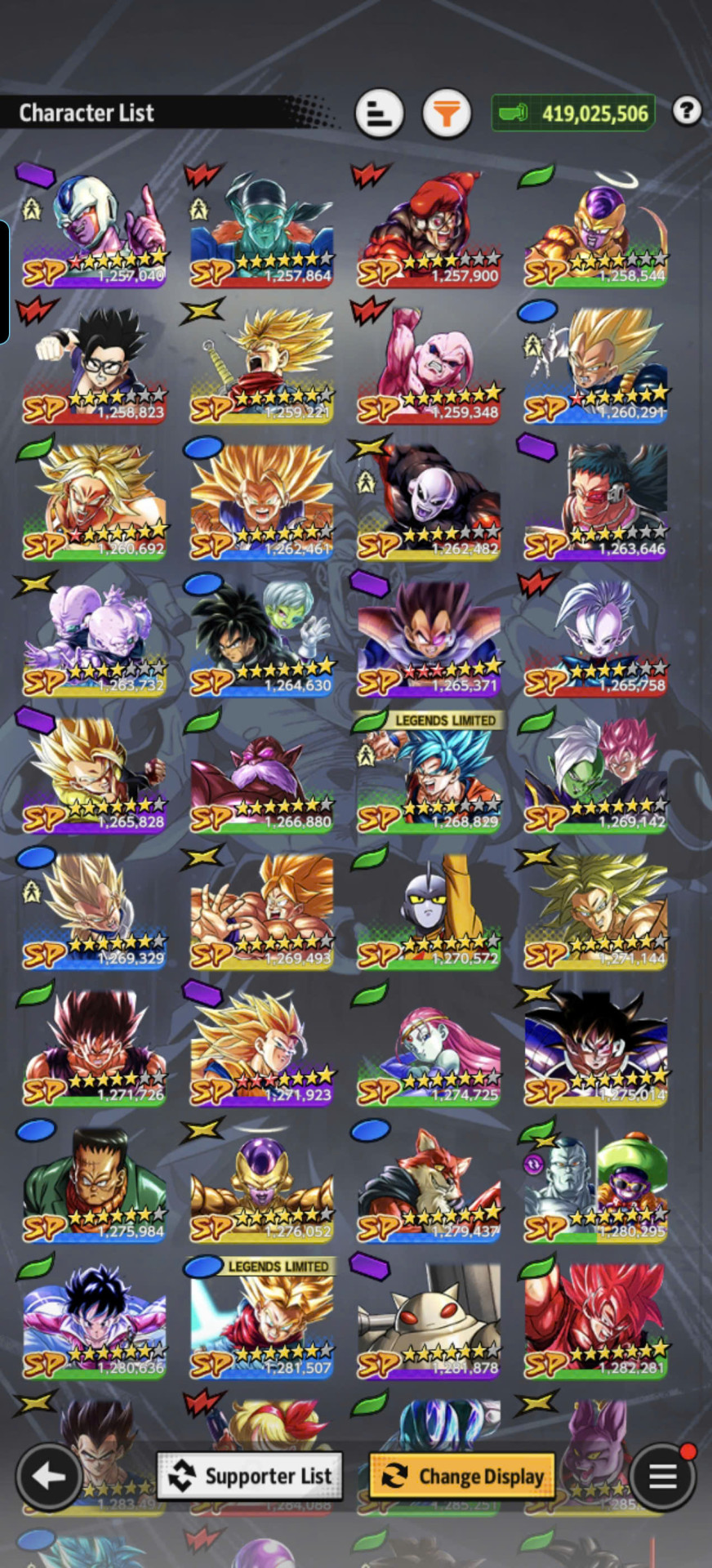Select character with power 1,264,630
Viewport: 712px width, 1568px height.
coord(261,639)
